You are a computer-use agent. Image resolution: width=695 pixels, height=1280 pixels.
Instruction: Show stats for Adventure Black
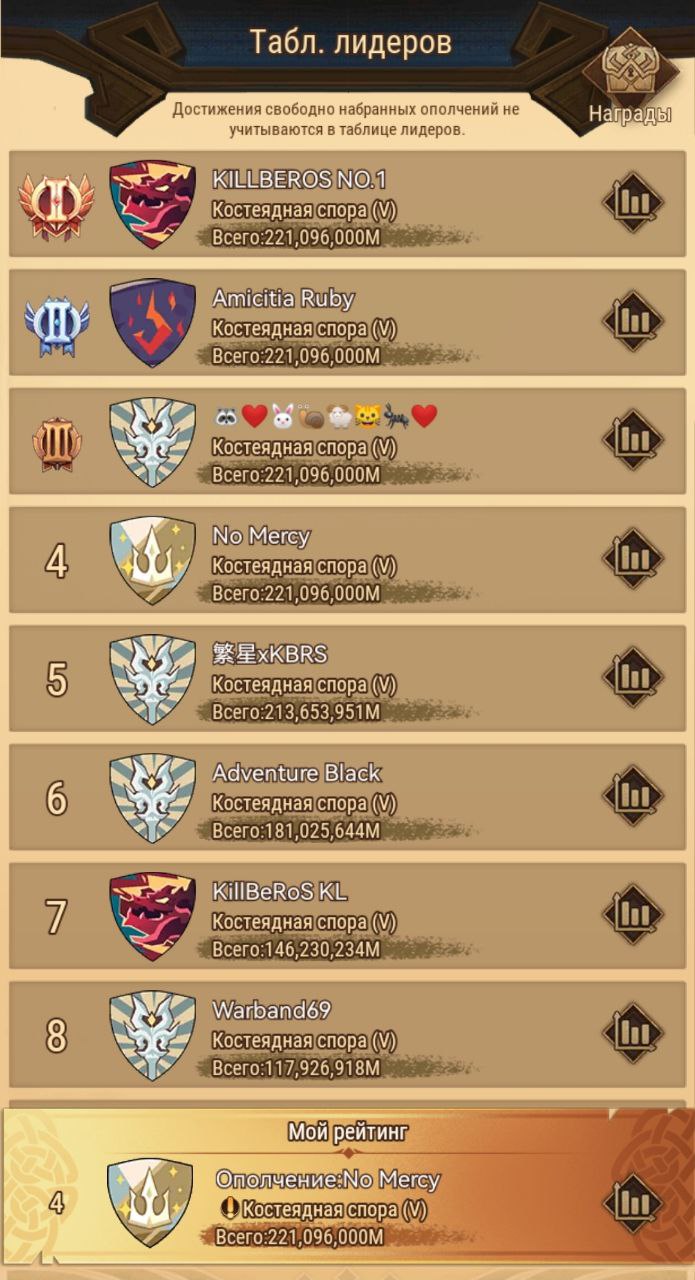click(x=632, y=796)
